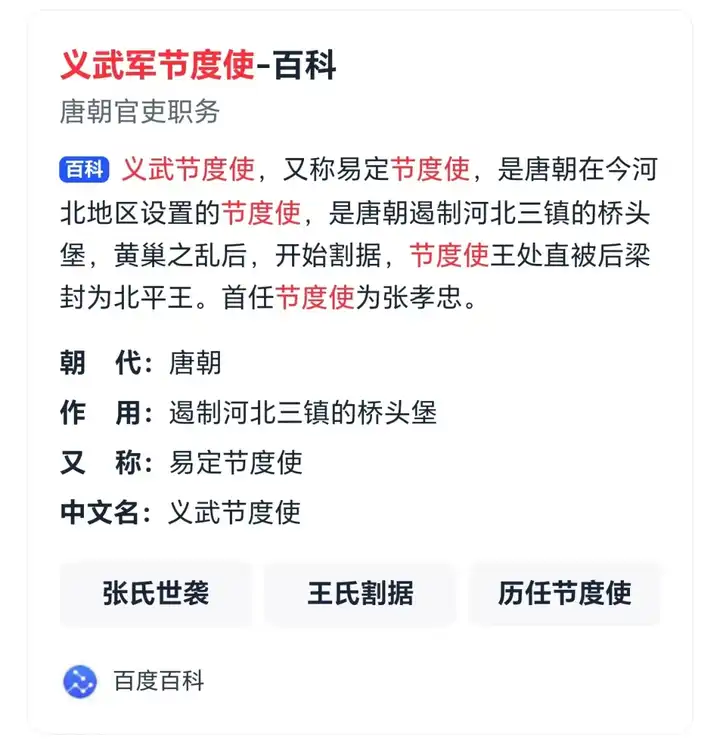
Task: Open the 义武军节度使-百科 result title
Action: coord(198,65)
